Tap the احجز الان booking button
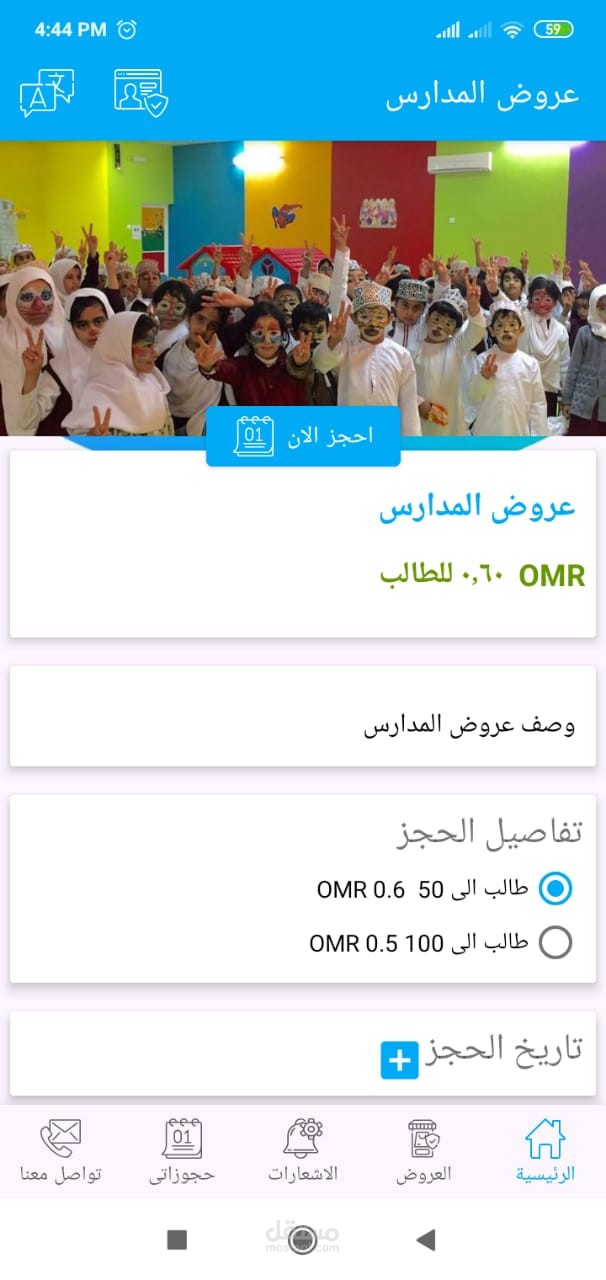The width and height of the screenshot is (606, 1280). [x=303, y=437]
